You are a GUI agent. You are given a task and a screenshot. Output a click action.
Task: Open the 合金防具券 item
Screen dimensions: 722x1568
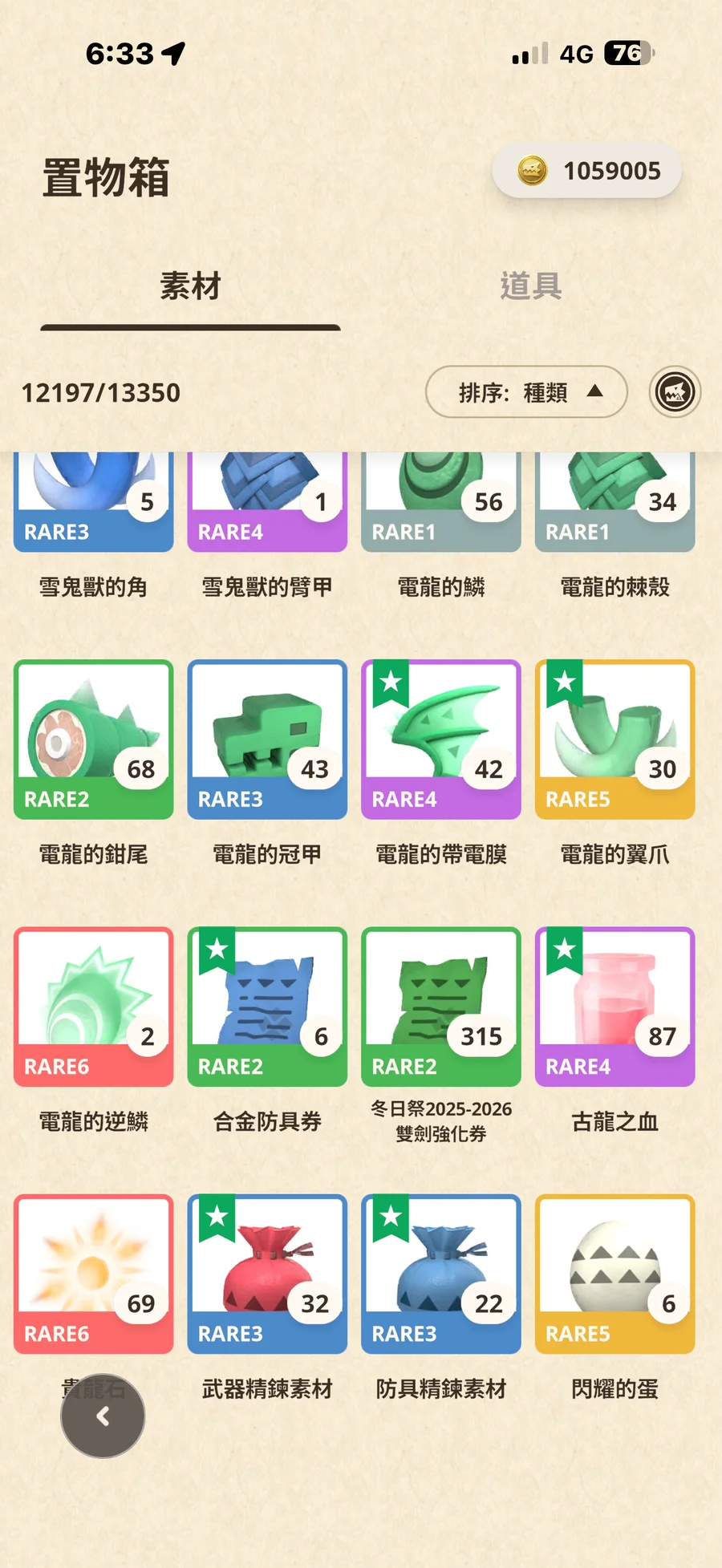267,1007
